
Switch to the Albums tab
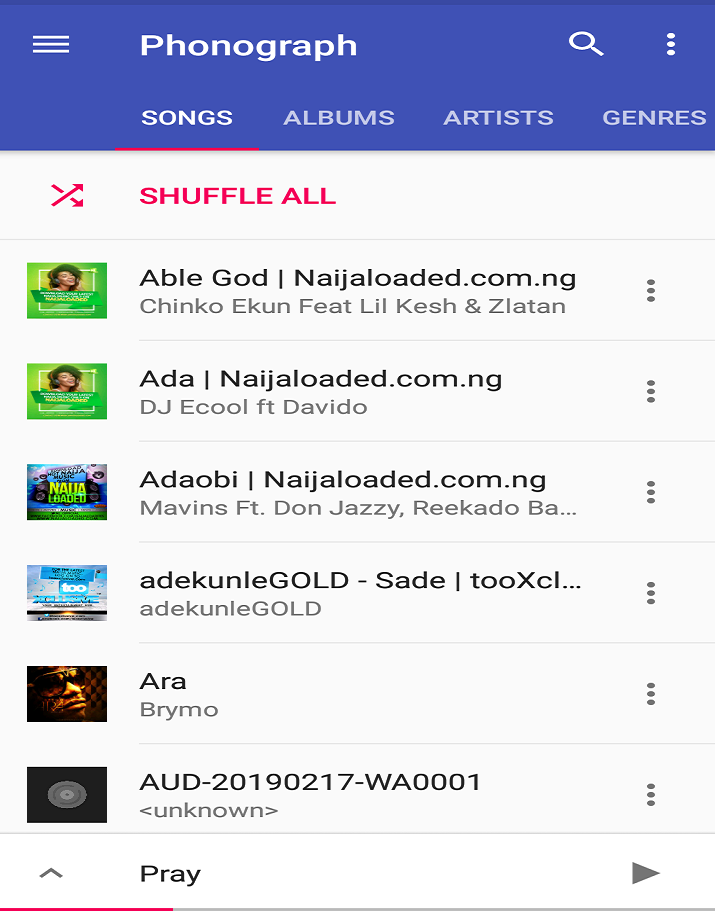point(339,118)
